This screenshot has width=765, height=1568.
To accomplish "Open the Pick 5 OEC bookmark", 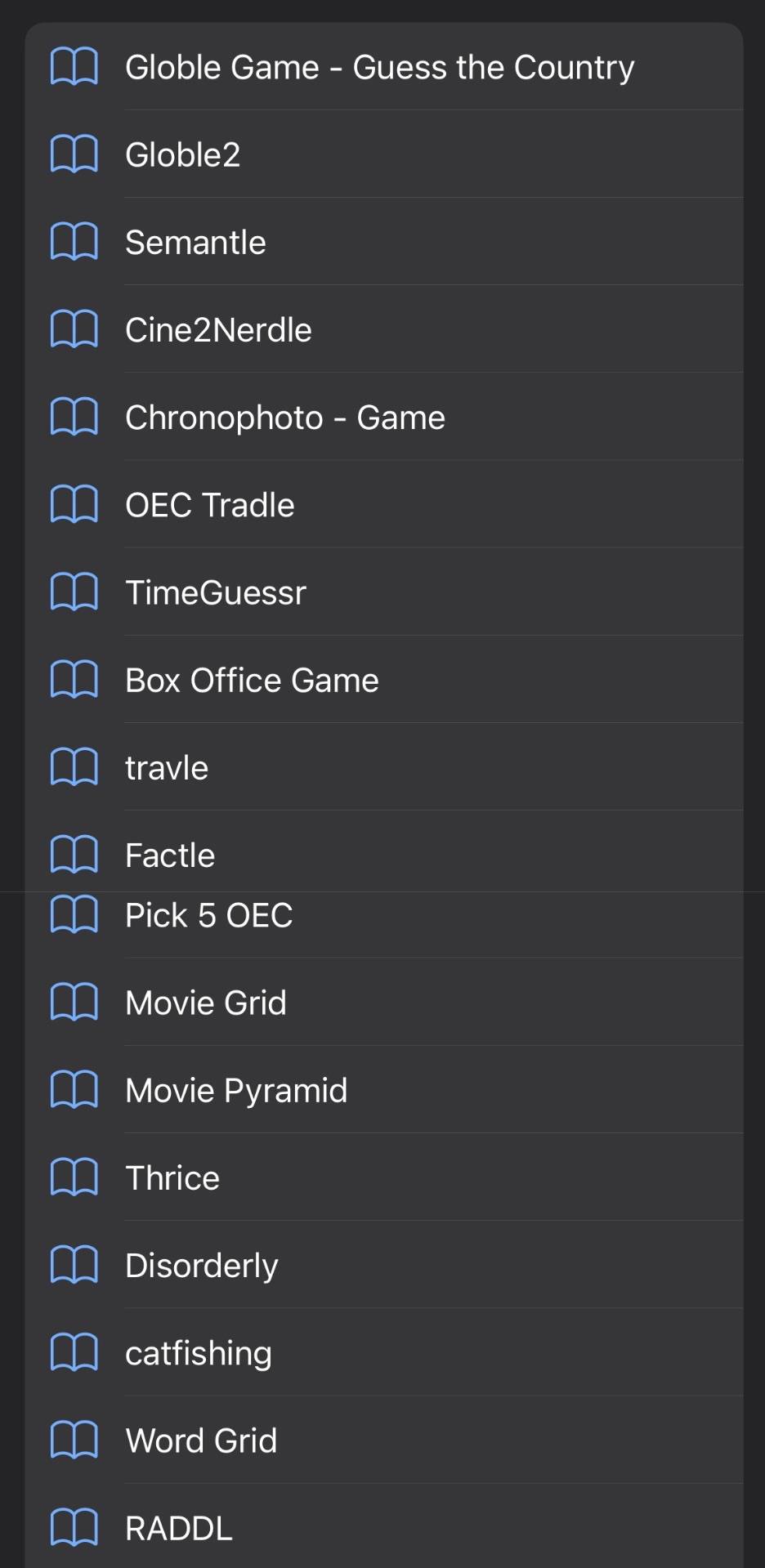I will [x=383, y=924].
